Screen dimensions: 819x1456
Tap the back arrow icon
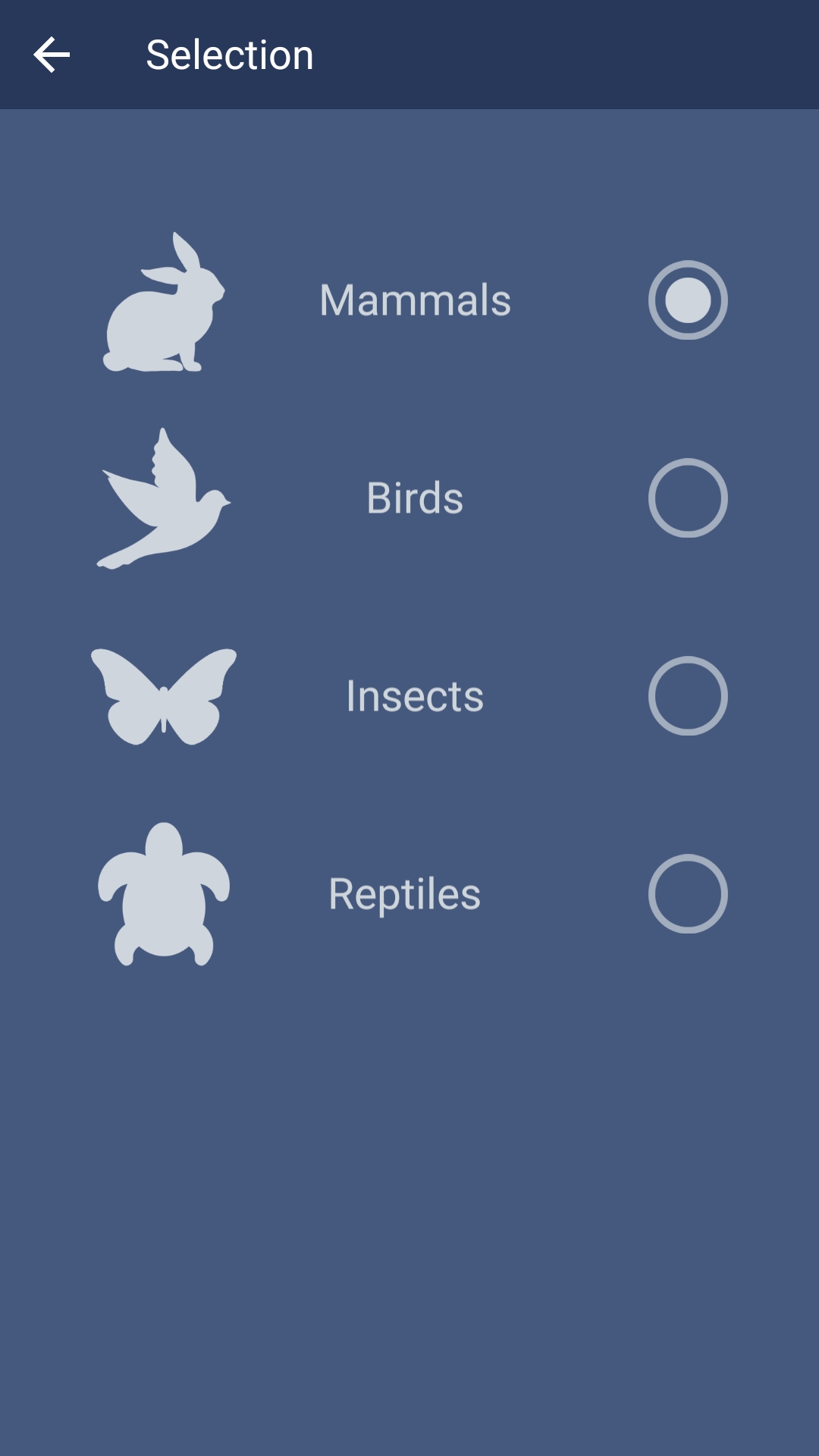click(x=52, y=54)
